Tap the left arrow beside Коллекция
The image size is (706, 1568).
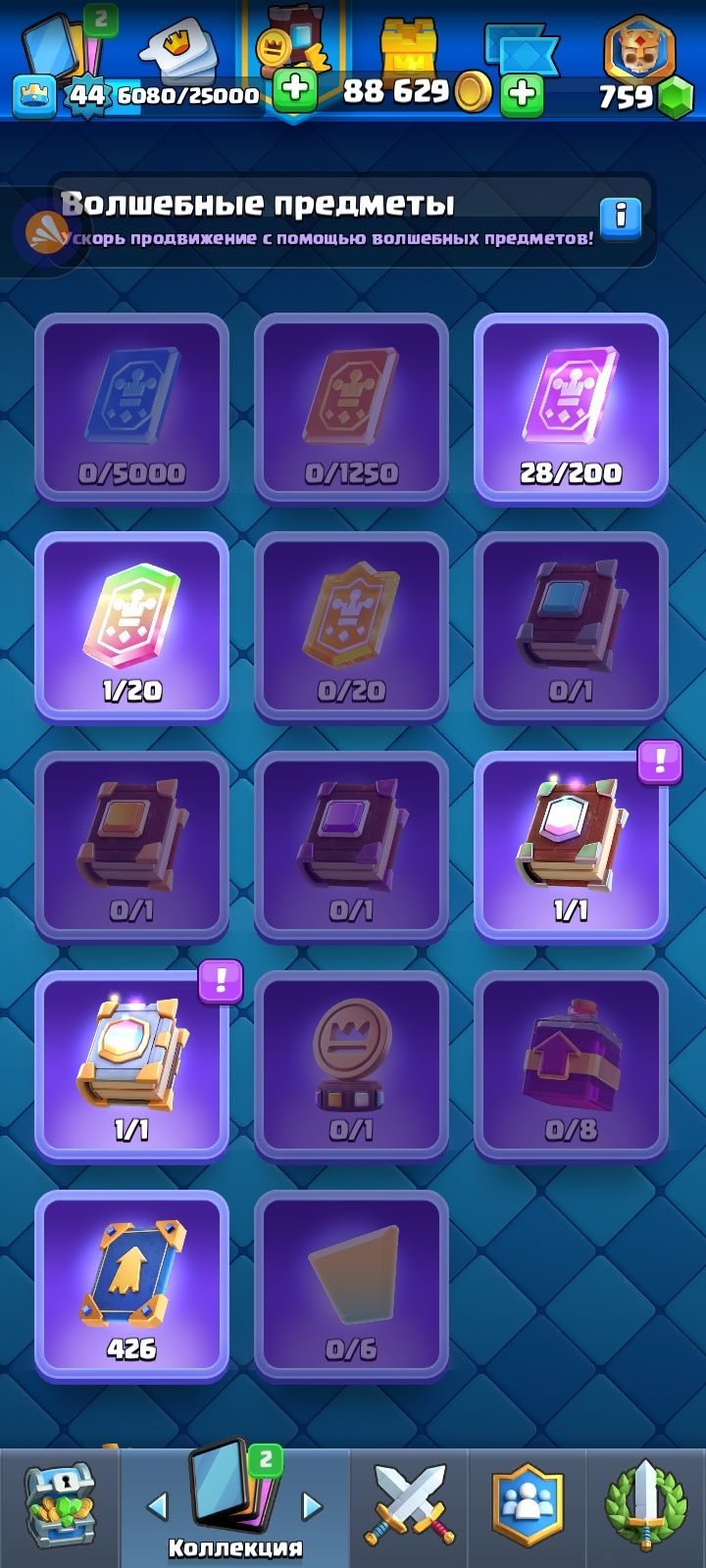click(x=158, y=1506)
